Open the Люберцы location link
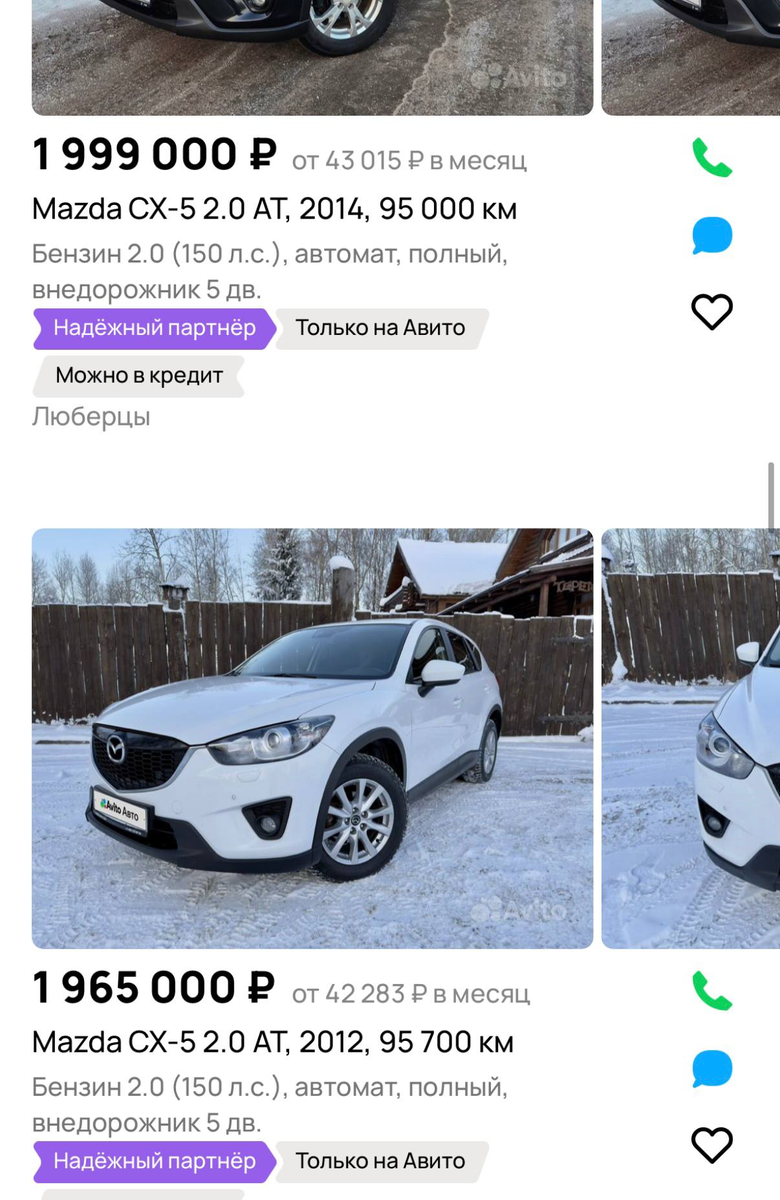The image size is (780, 1200). (x=91, y=417)
